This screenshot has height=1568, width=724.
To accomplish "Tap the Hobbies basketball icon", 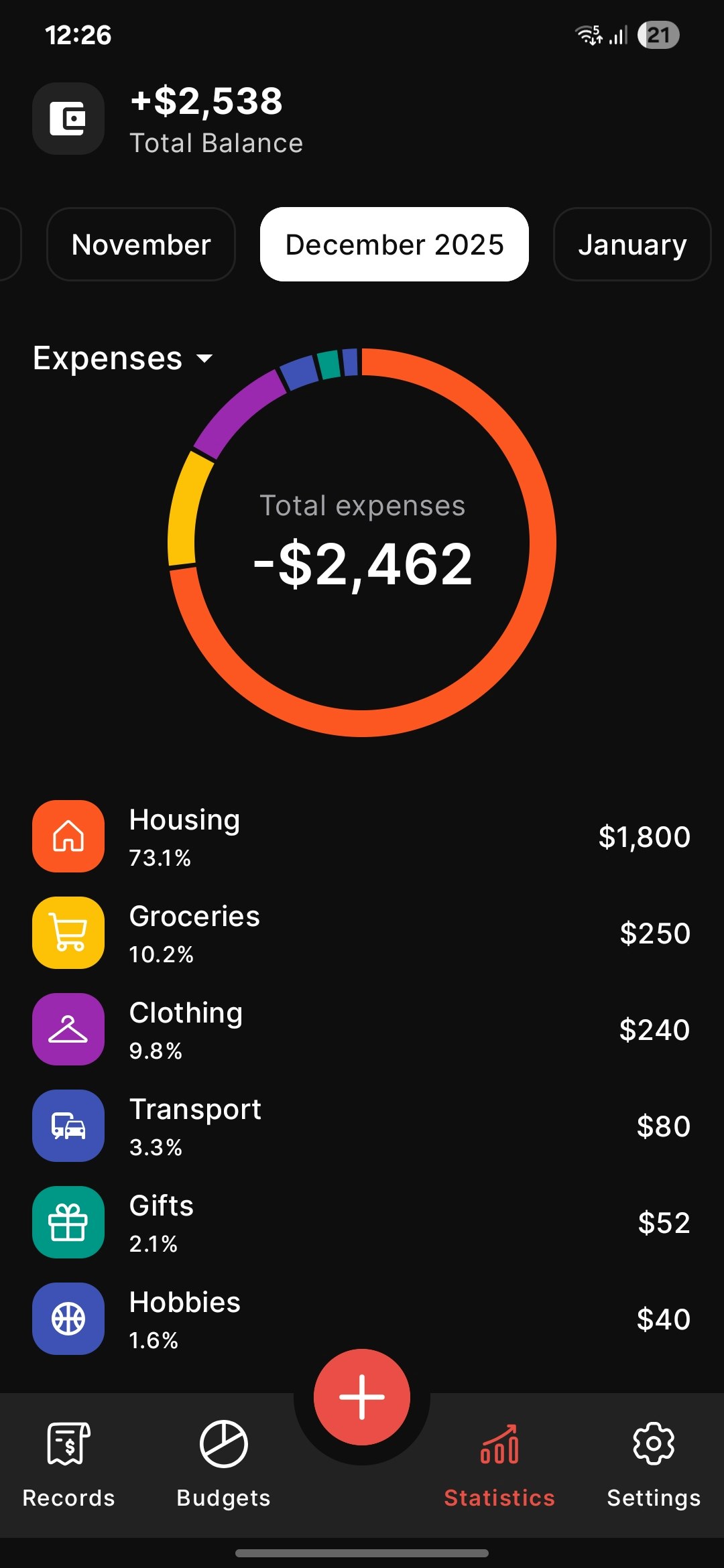I will [68, 1319].
